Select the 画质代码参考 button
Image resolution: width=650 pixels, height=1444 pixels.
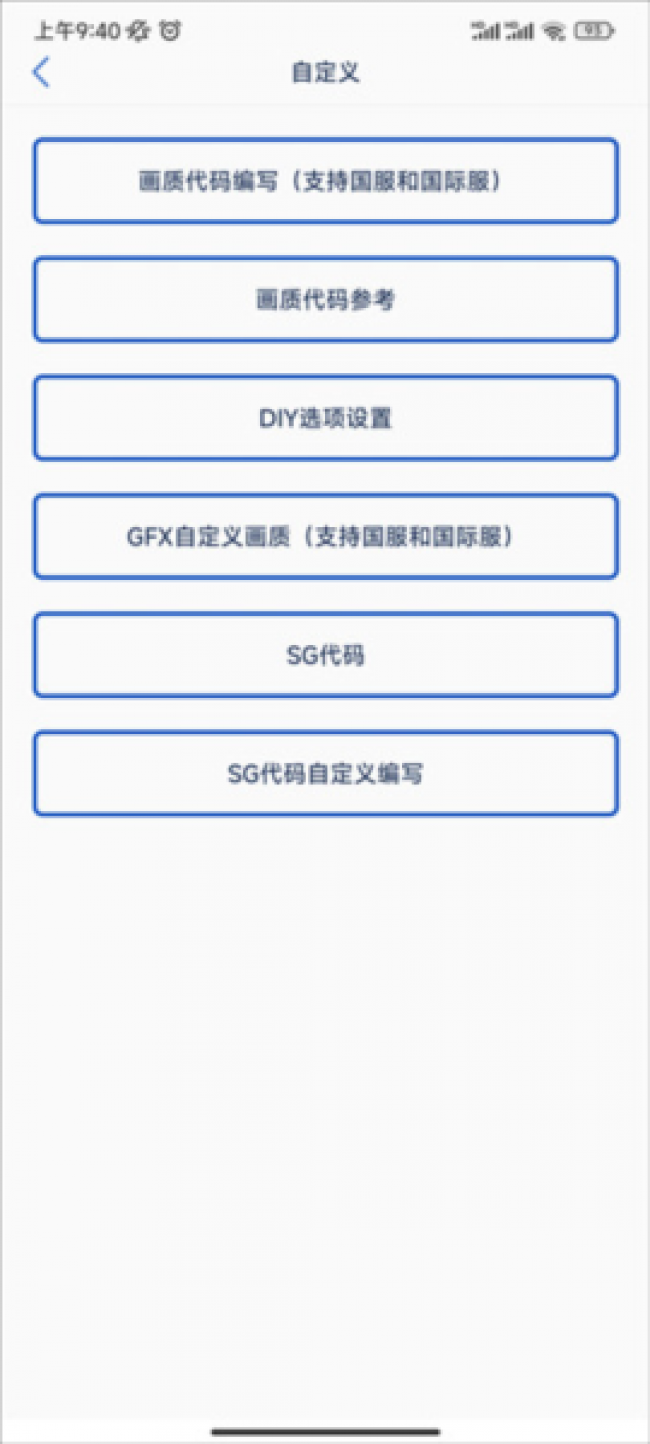[x=325, y=299]
